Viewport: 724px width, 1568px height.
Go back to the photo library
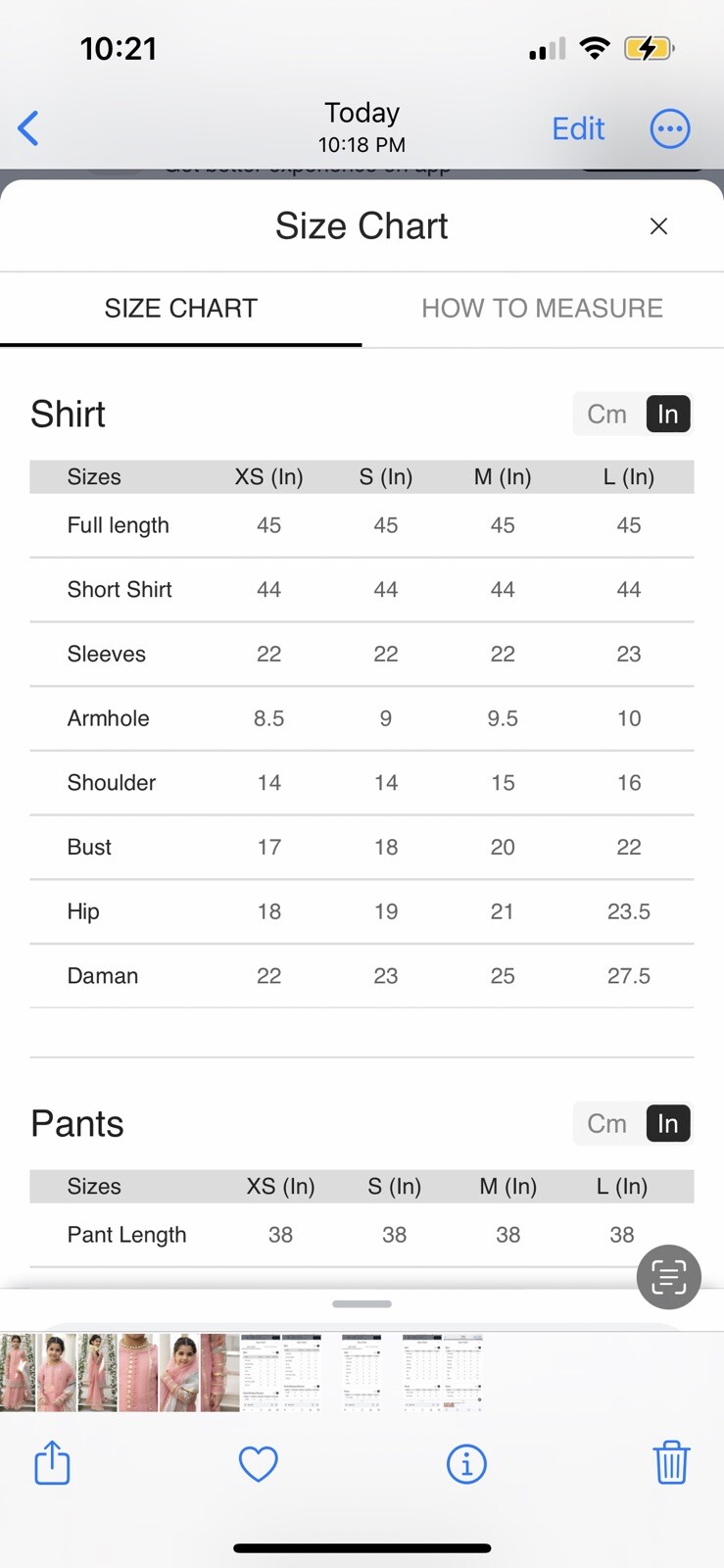pyautogui.click(x=28, y=128)
